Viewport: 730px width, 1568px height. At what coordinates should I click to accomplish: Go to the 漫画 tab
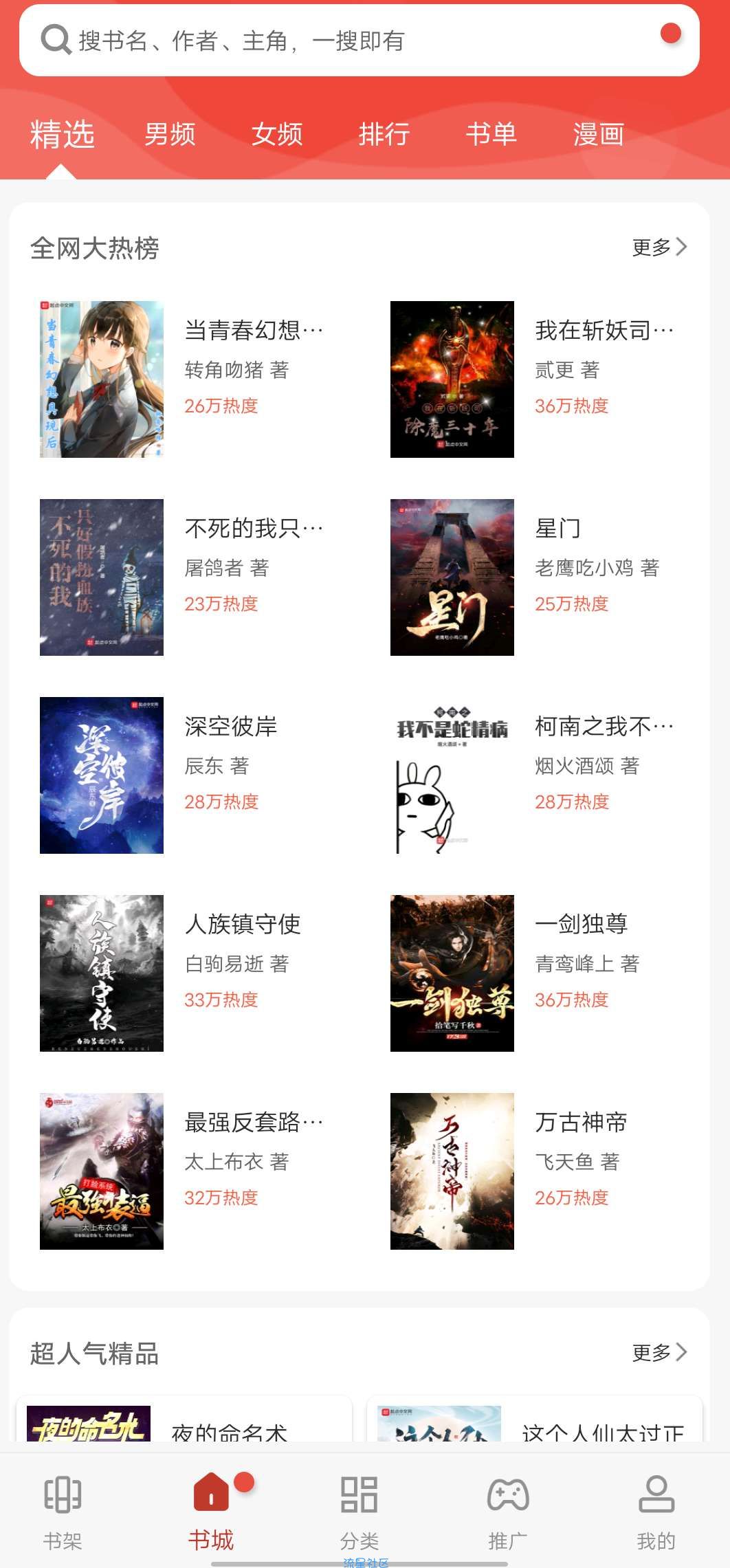pyautogui.click(x=599, y=134)
